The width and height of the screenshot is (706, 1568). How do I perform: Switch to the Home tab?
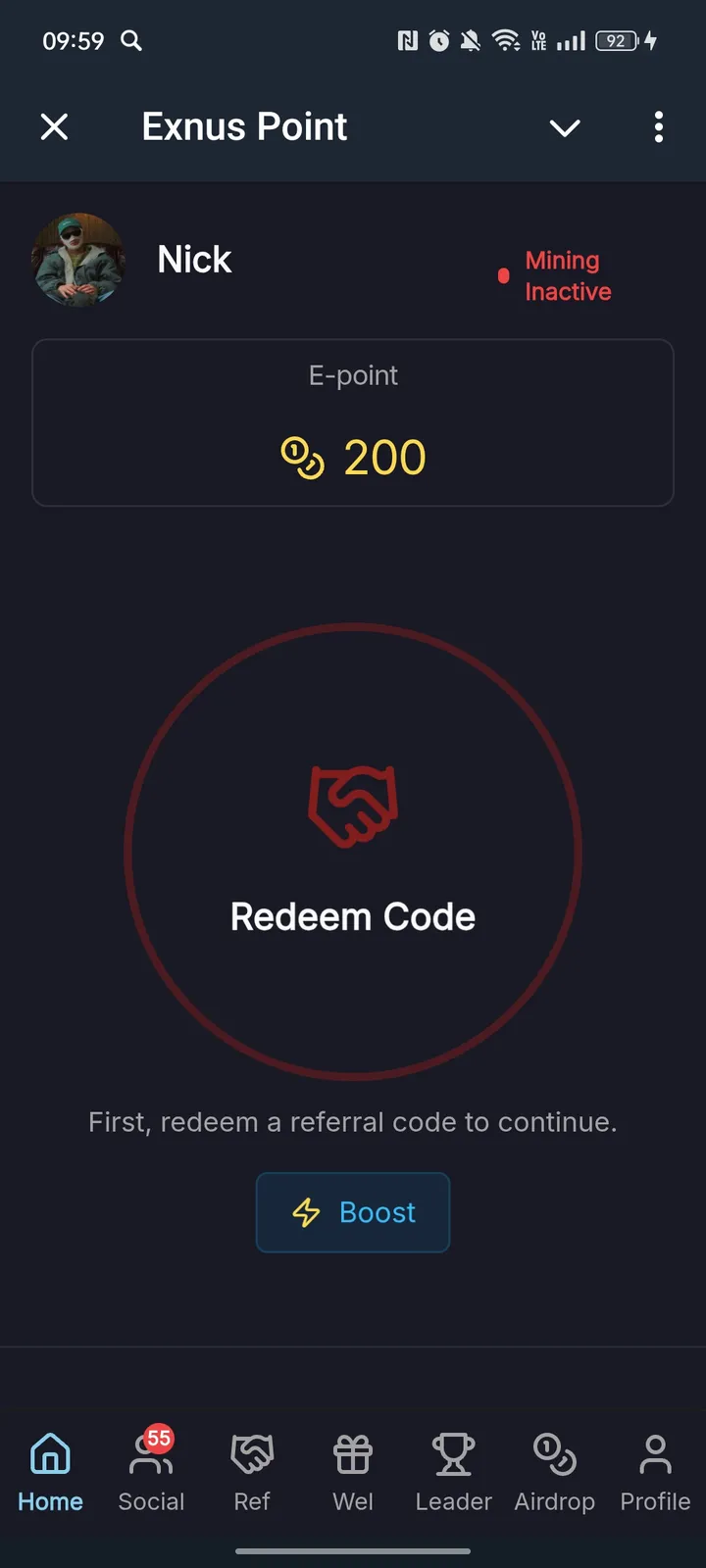50,1471
